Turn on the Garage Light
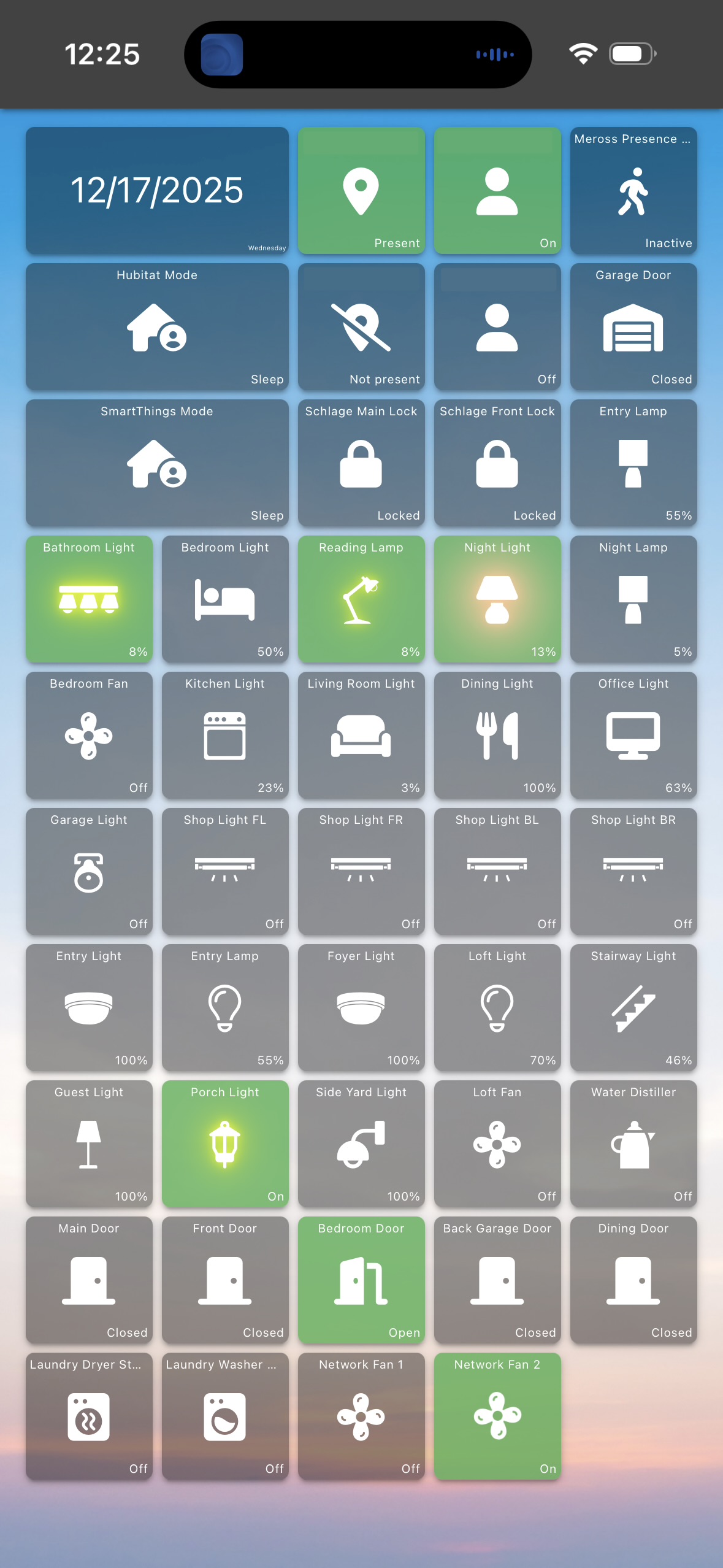This screenshot has width=723, height=1568. (x=89, y=872)
